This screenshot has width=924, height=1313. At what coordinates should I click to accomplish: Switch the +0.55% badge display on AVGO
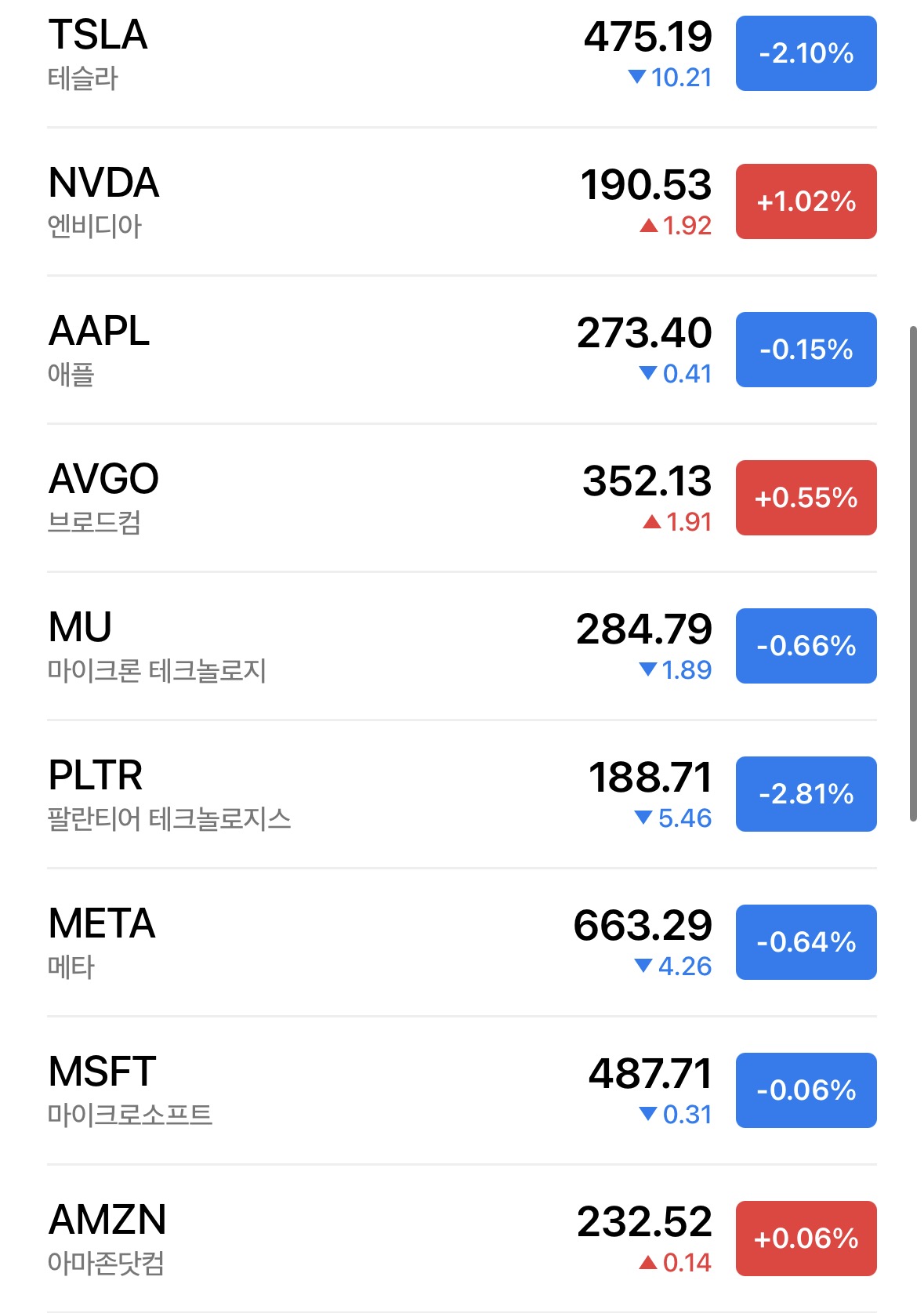tap(806, 498)
